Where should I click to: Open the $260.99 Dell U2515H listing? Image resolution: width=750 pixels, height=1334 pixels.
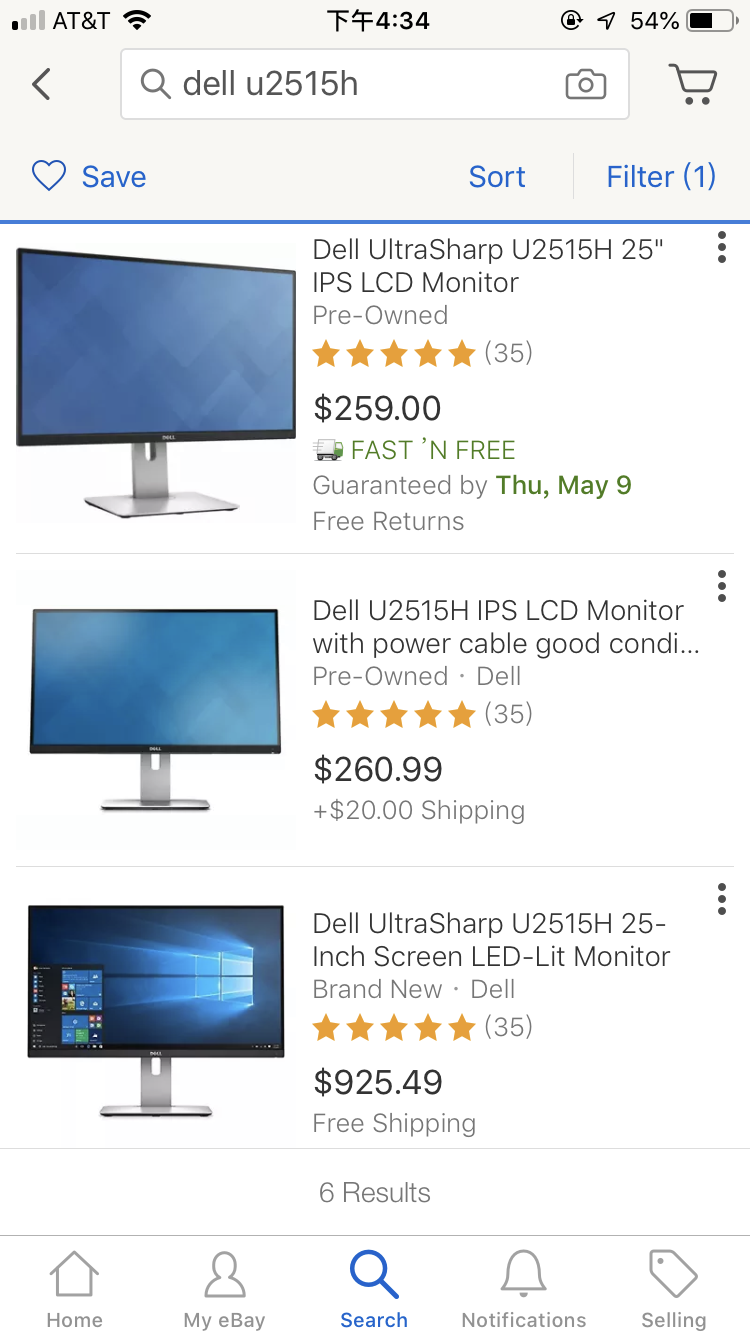tap(500, 627)
